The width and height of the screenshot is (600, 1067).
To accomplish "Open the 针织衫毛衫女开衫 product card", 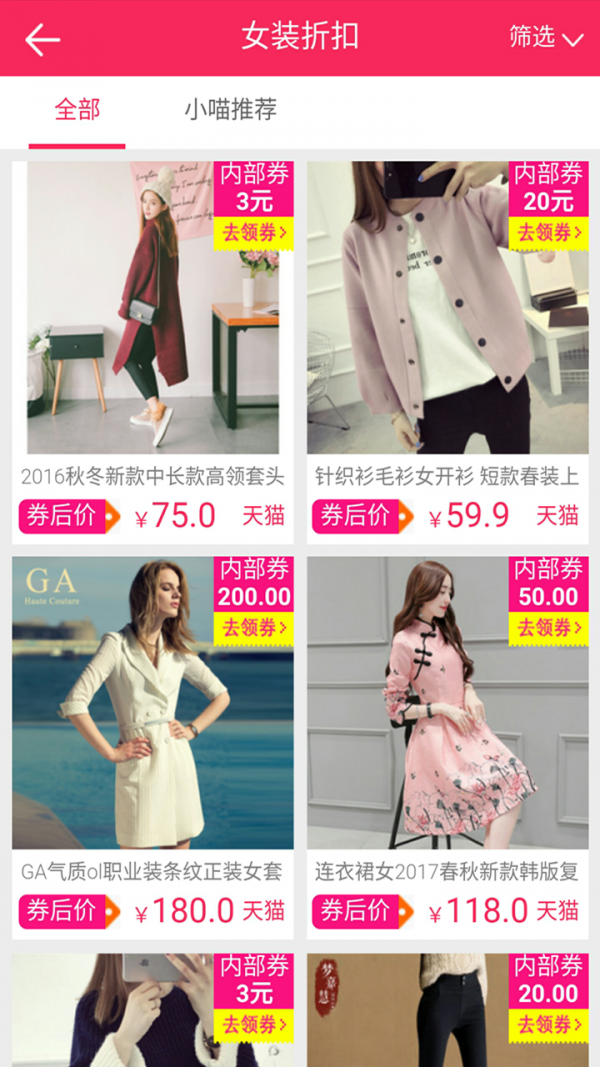I will [447, 330].
